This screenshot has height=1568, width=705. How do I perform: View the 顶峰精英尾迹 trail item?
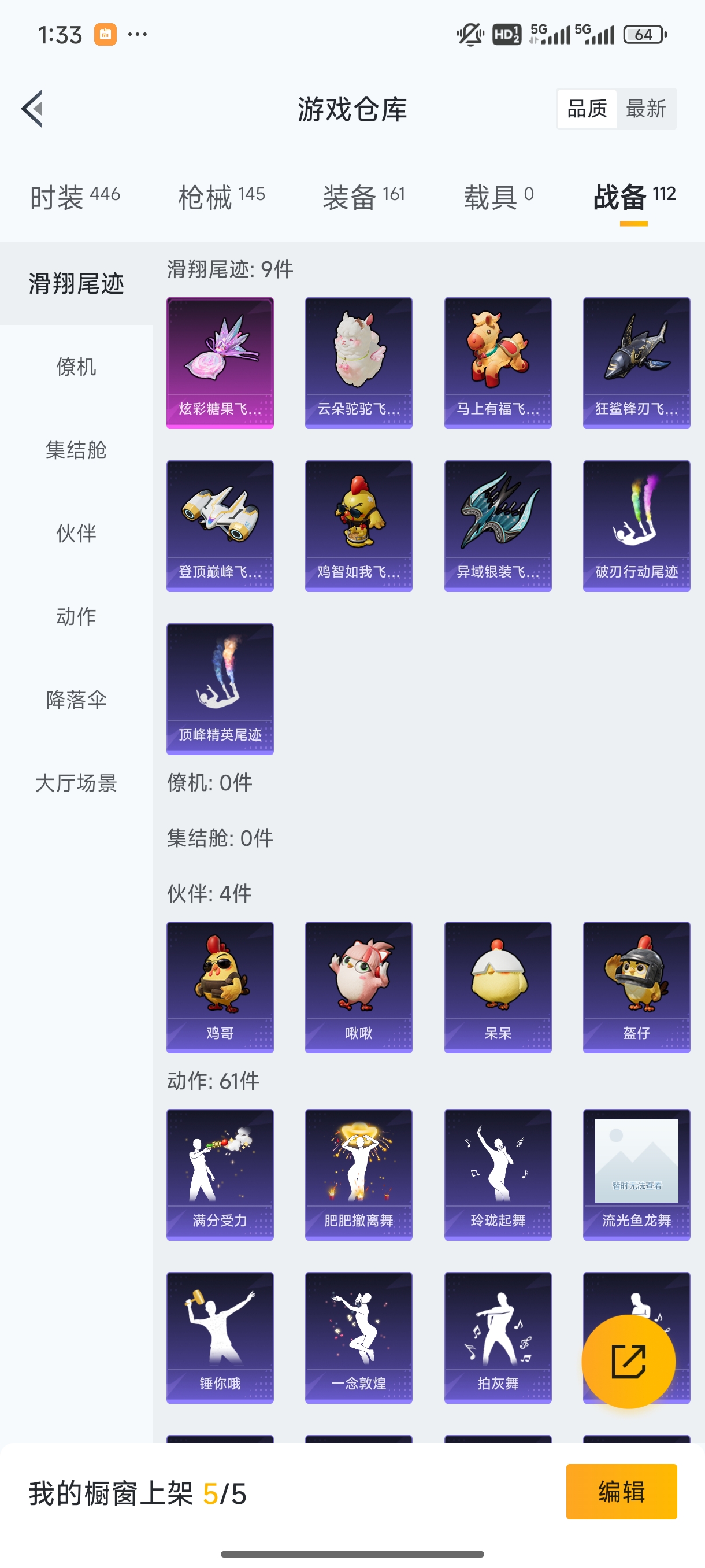pyautogui.click(x=219, y=689)
